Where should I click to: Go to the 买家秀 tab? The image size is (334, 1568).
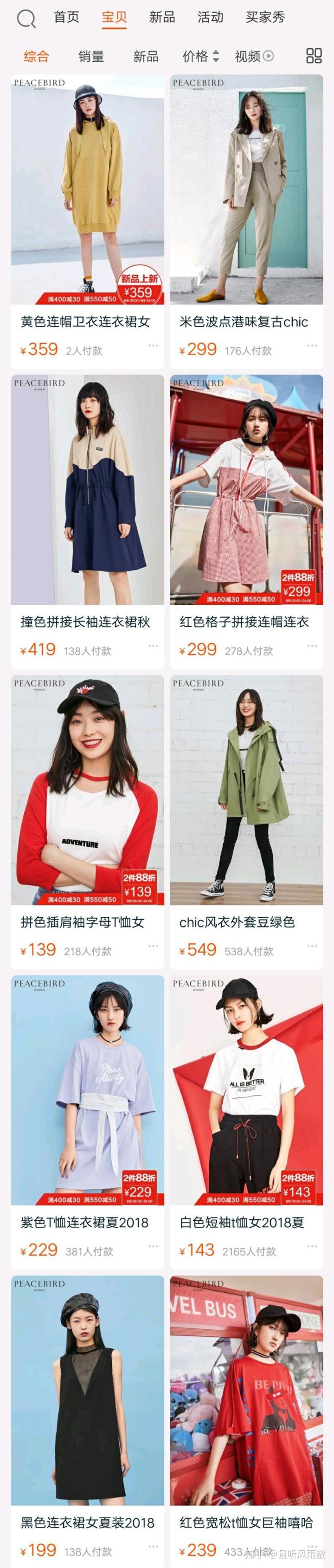(264, 17)
